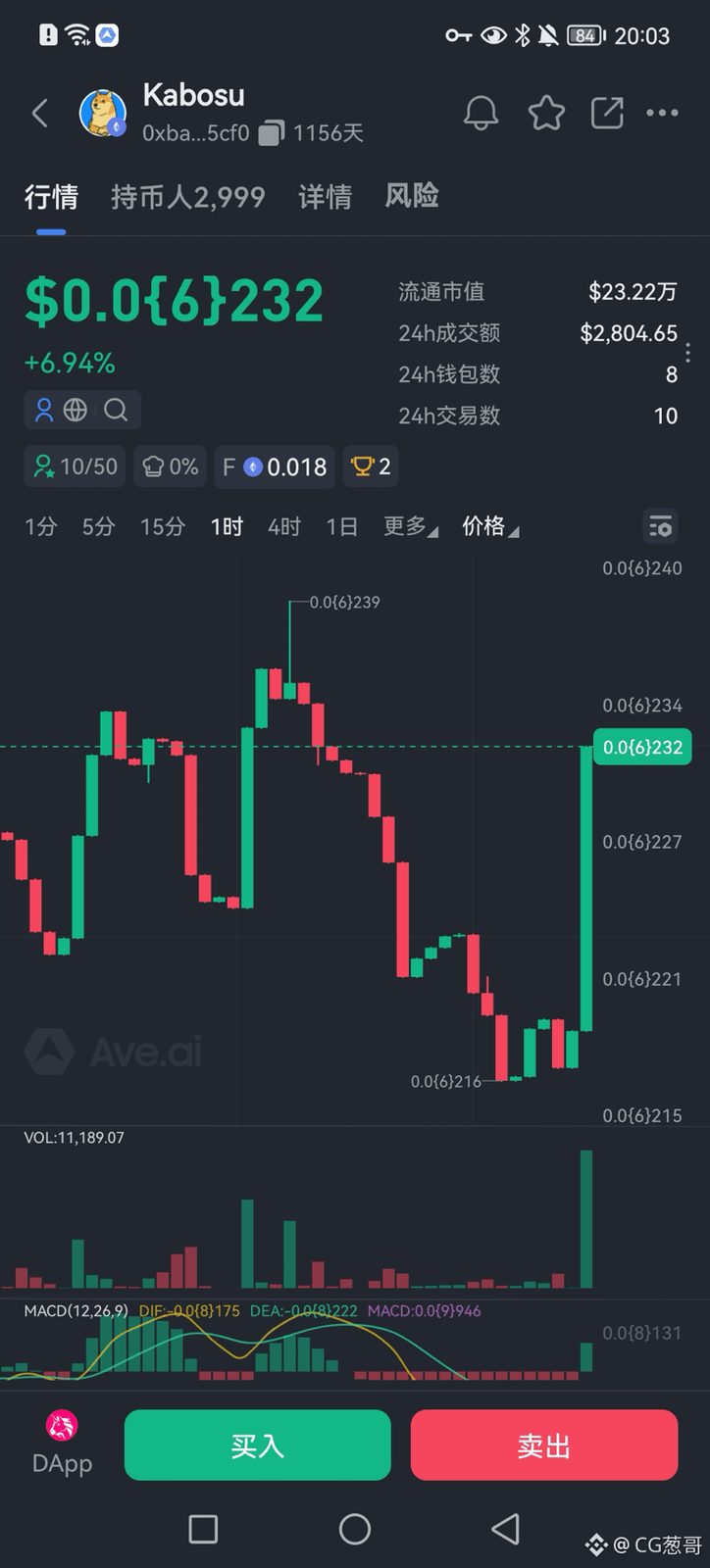Open the 风险 tab
This screenshot has width=710, height=1568.
pos(412,196)
